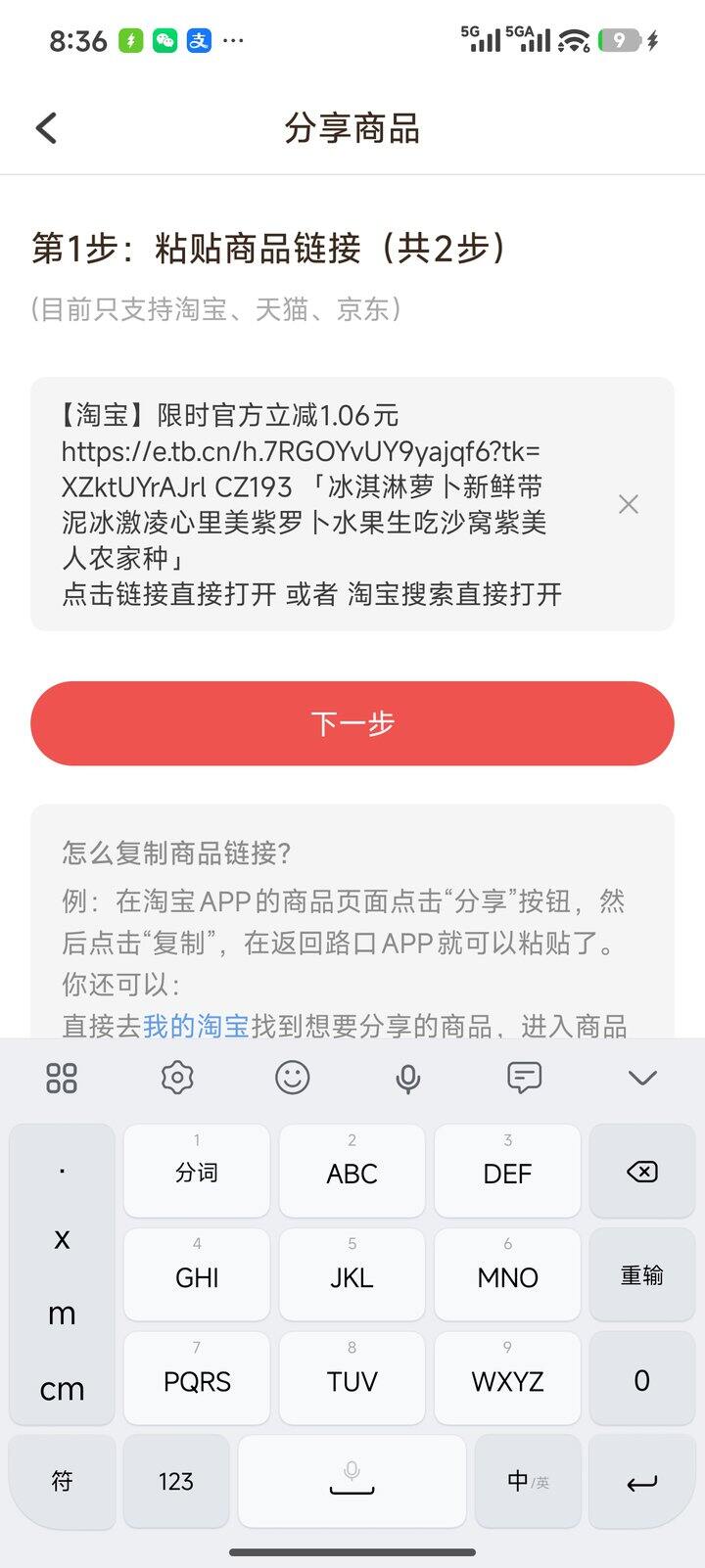The image size is (705, 1568).
Task: Clear the pasted product link text
Action: point(629,504)
